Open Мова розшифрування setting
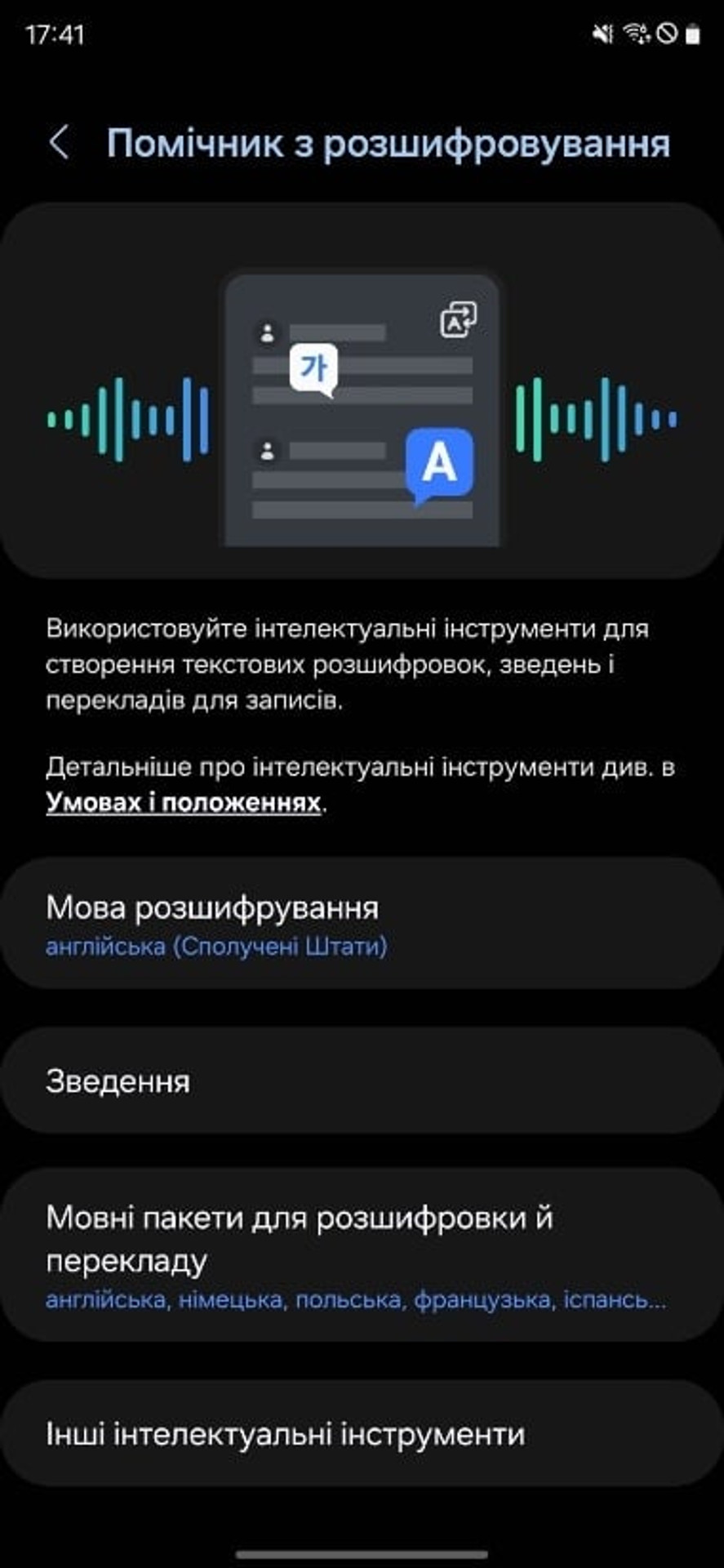 tap(362, 924)
